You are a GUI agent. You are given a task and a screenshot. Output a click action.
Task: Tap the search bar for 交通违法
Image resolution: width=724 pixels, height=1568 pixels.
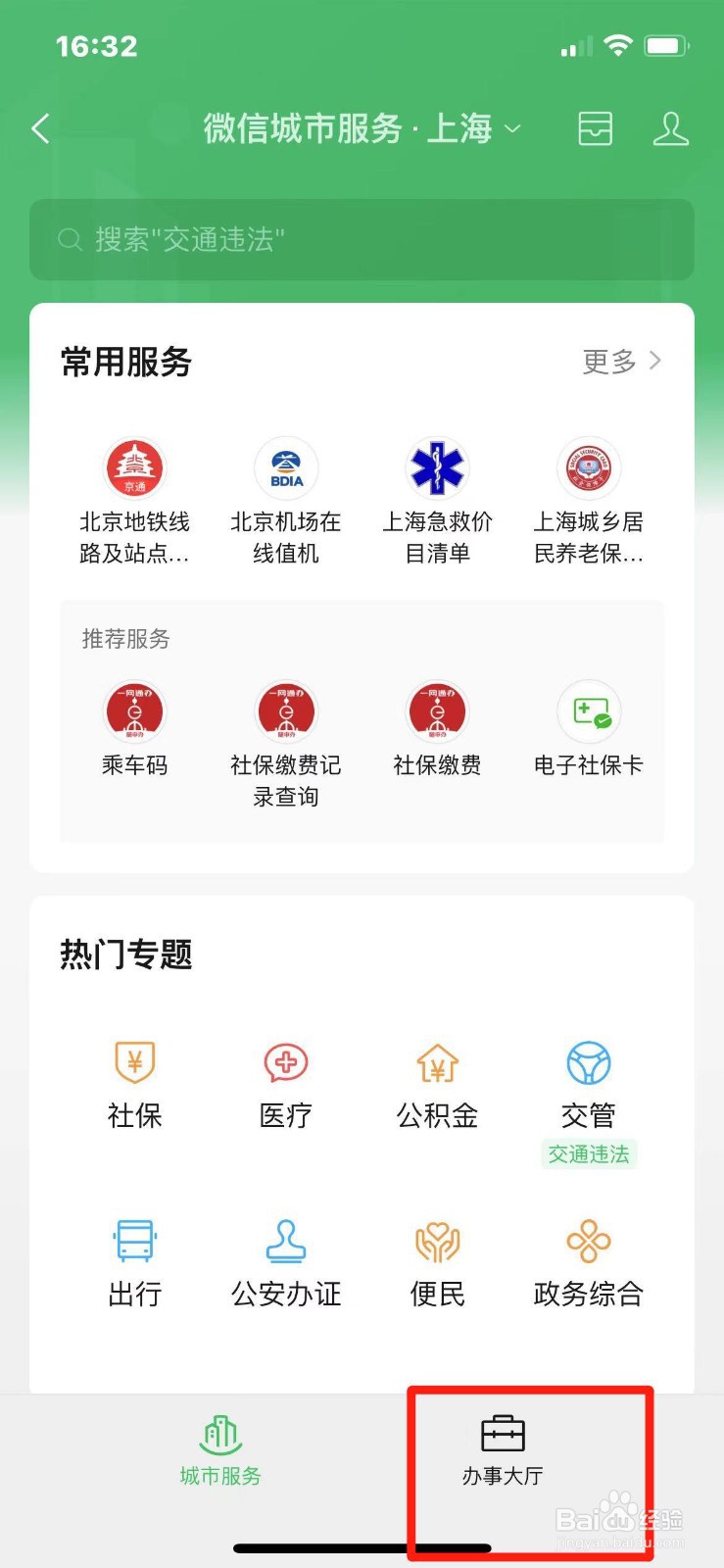coord(362,239)
